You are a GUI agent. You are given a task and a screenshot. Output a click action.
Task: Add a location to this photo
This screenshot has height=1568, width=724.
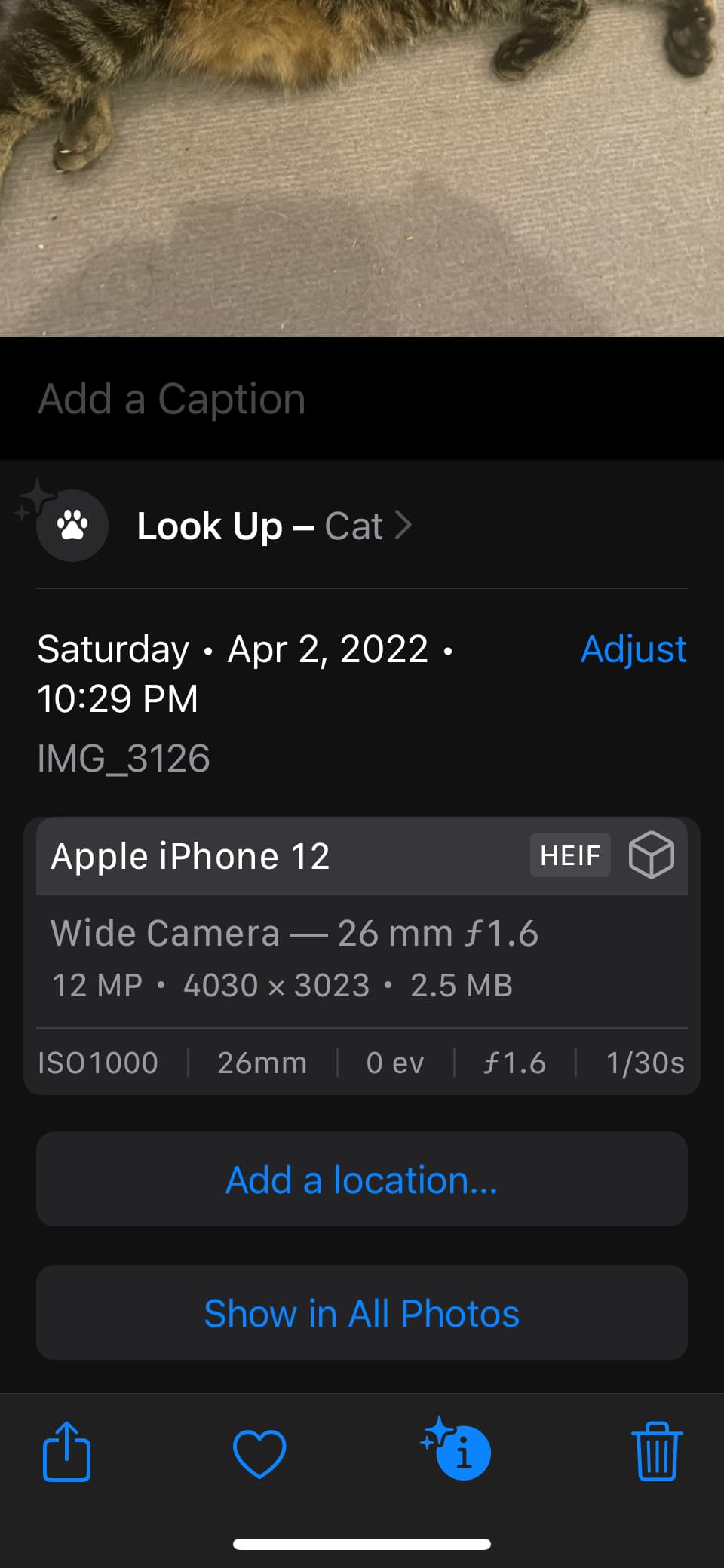[362, 1180]
